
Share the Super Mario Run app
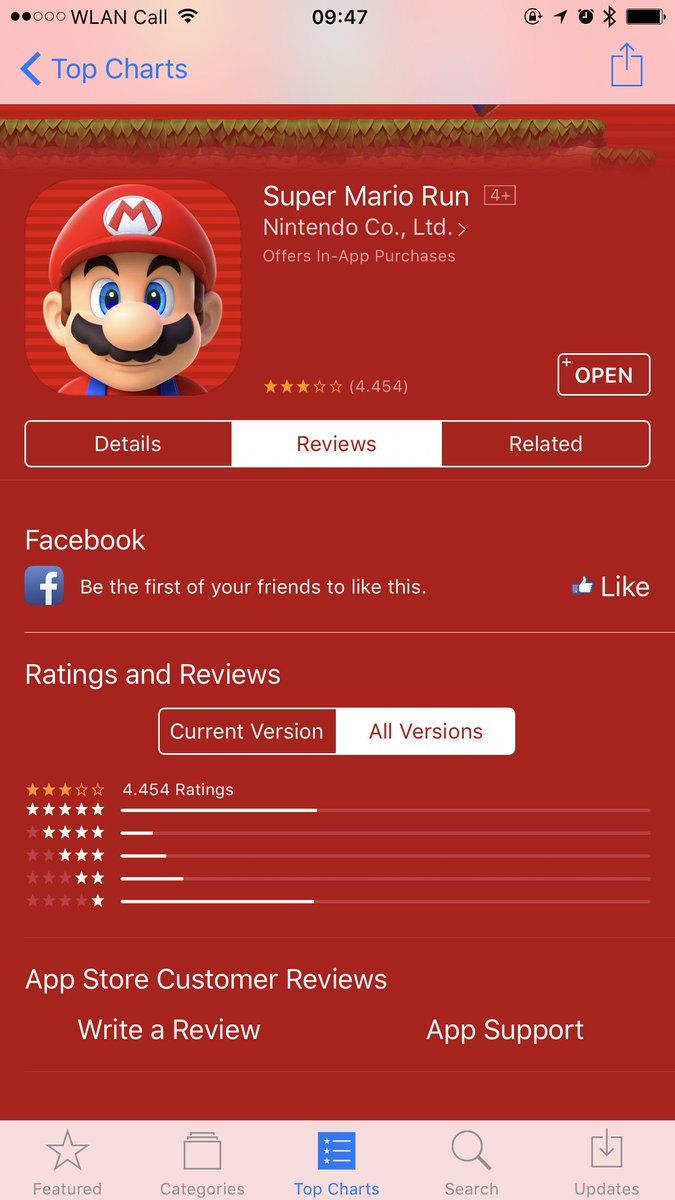click(x=626, y=66)
